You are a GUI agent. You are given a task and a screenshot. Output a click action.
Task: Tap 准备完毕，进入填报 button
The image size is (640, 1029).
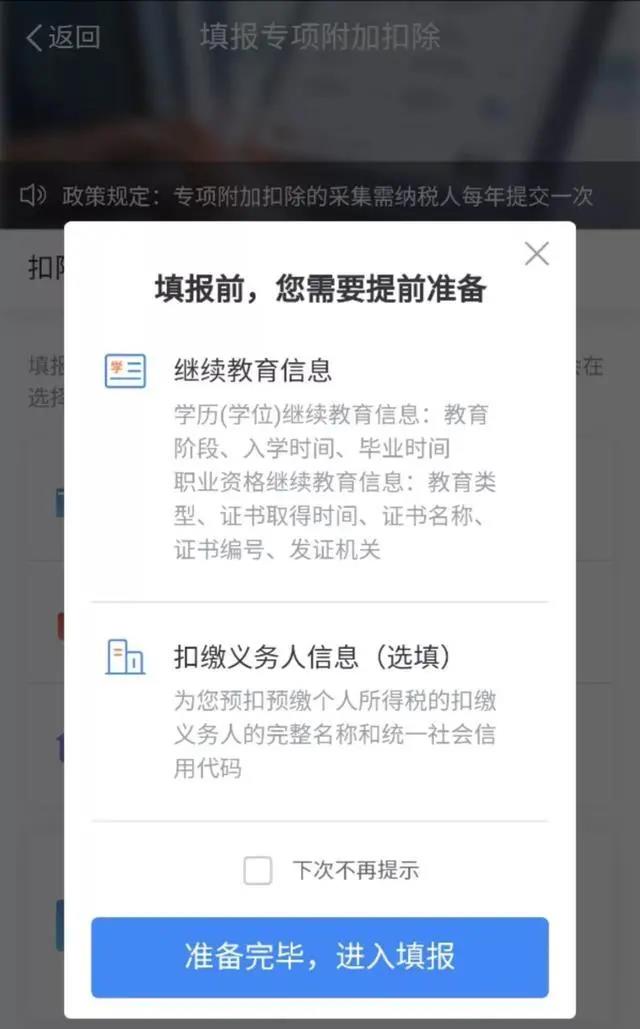[x=320, y=957]
